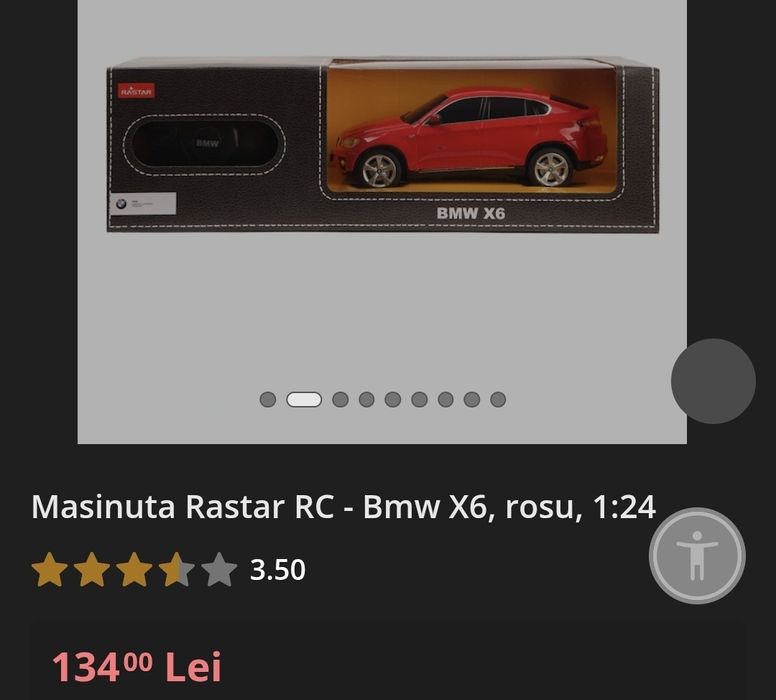Viewport: 776px width, 700px height.
Task: Open the accessibility options button
Action: click(697, 555)
